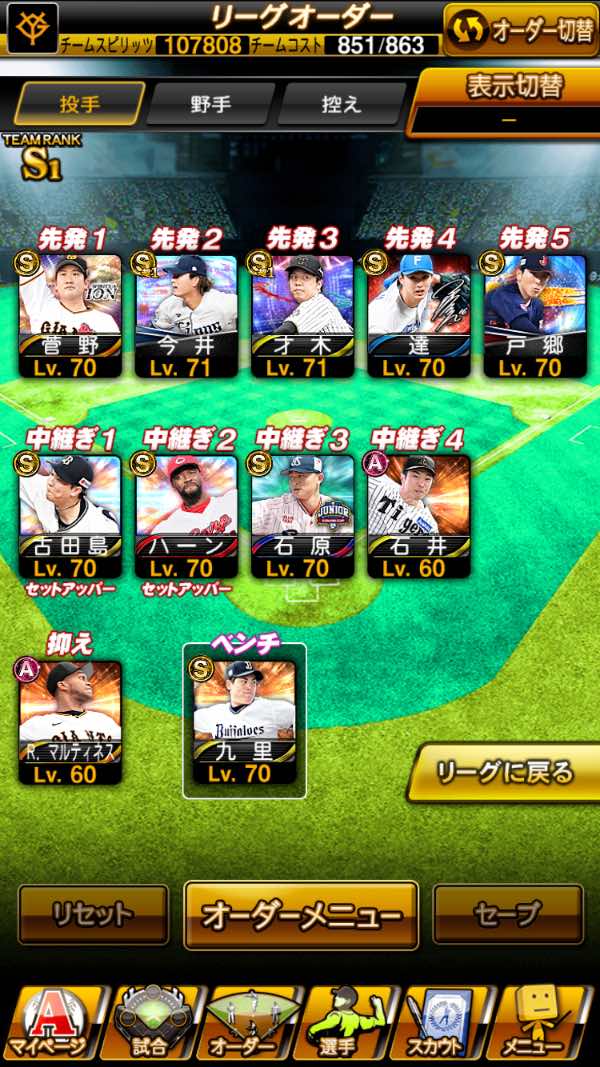
Task: Select bench player card 九里
Action: [244, 722]
